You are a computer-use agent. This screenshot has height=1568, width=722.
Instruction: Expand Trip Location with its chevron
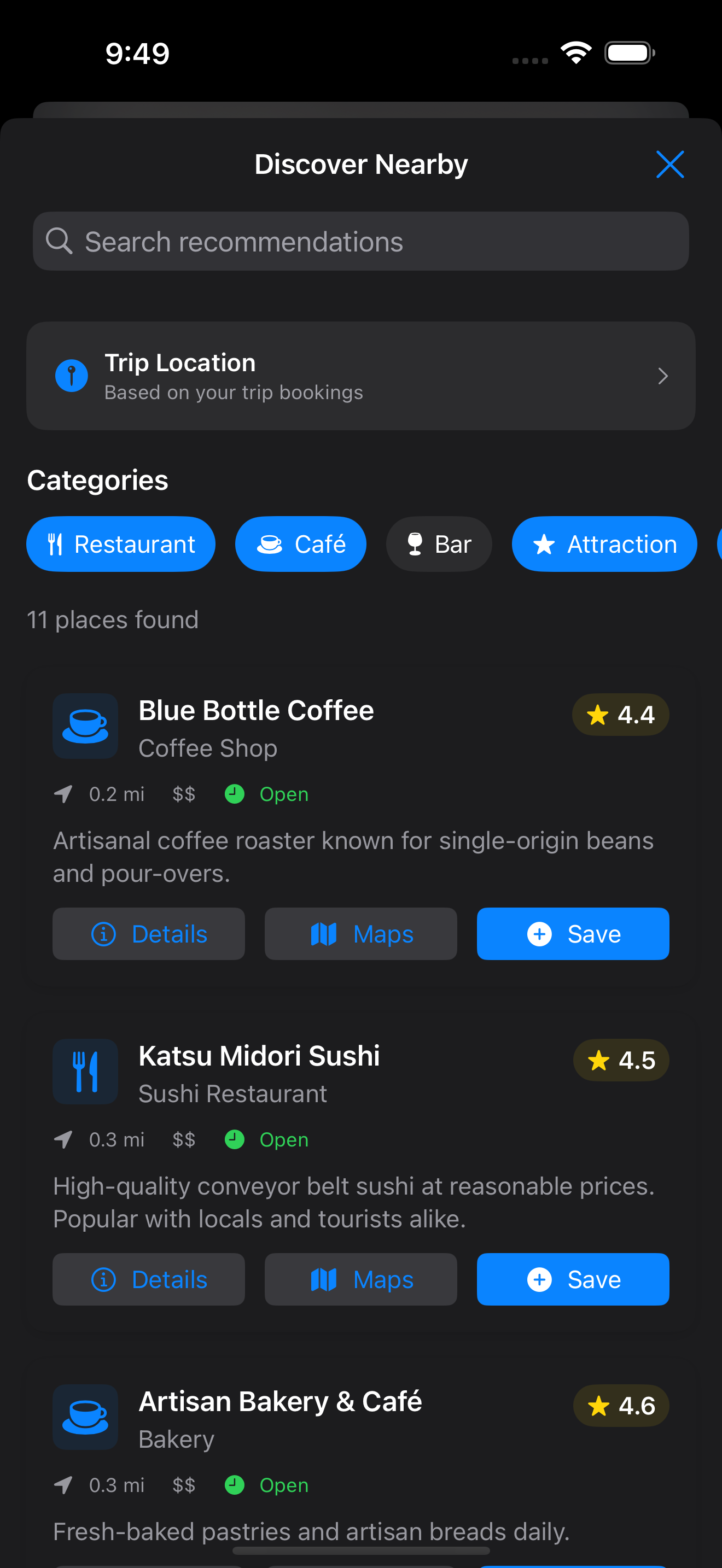(662, 376)
